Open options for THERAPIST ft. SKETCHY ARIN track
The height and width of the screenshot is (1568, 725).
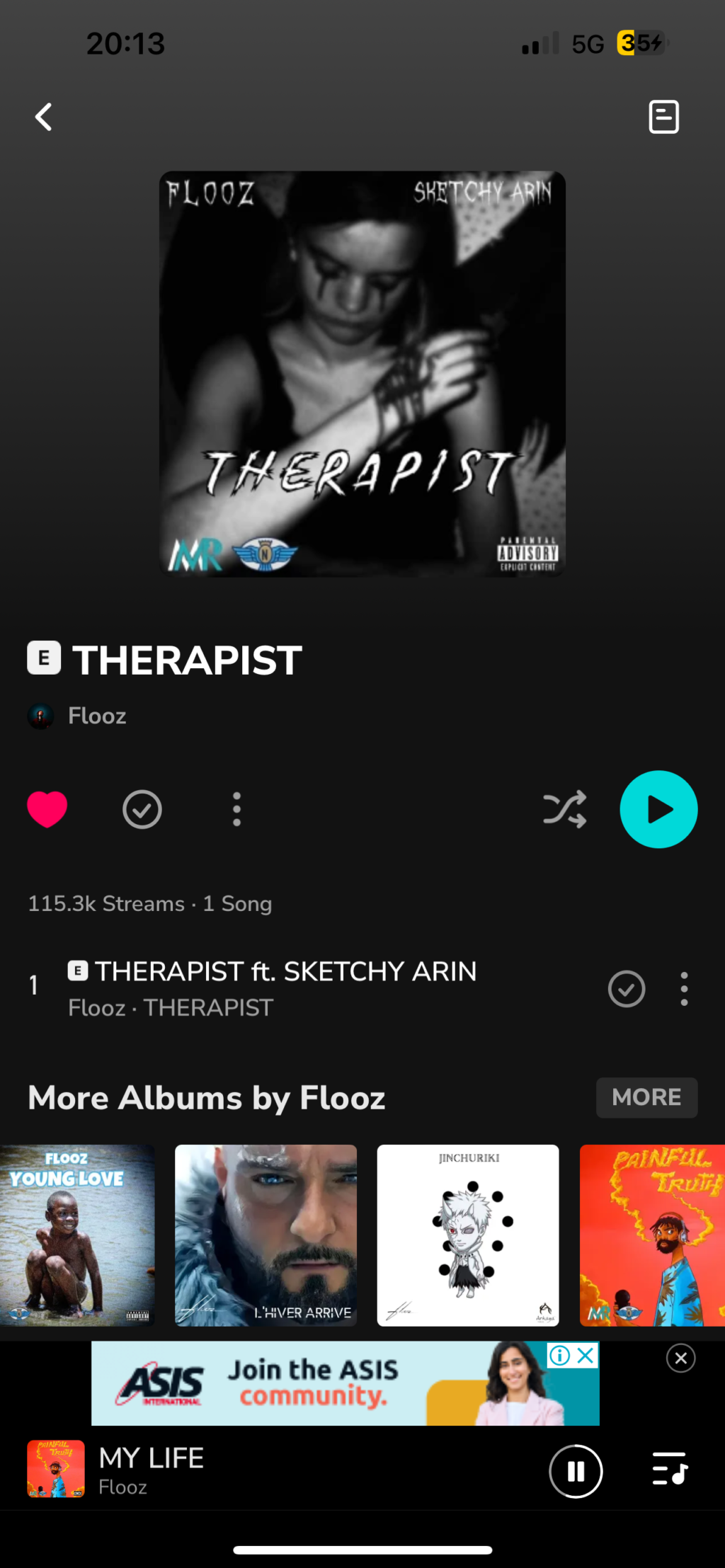684,989
